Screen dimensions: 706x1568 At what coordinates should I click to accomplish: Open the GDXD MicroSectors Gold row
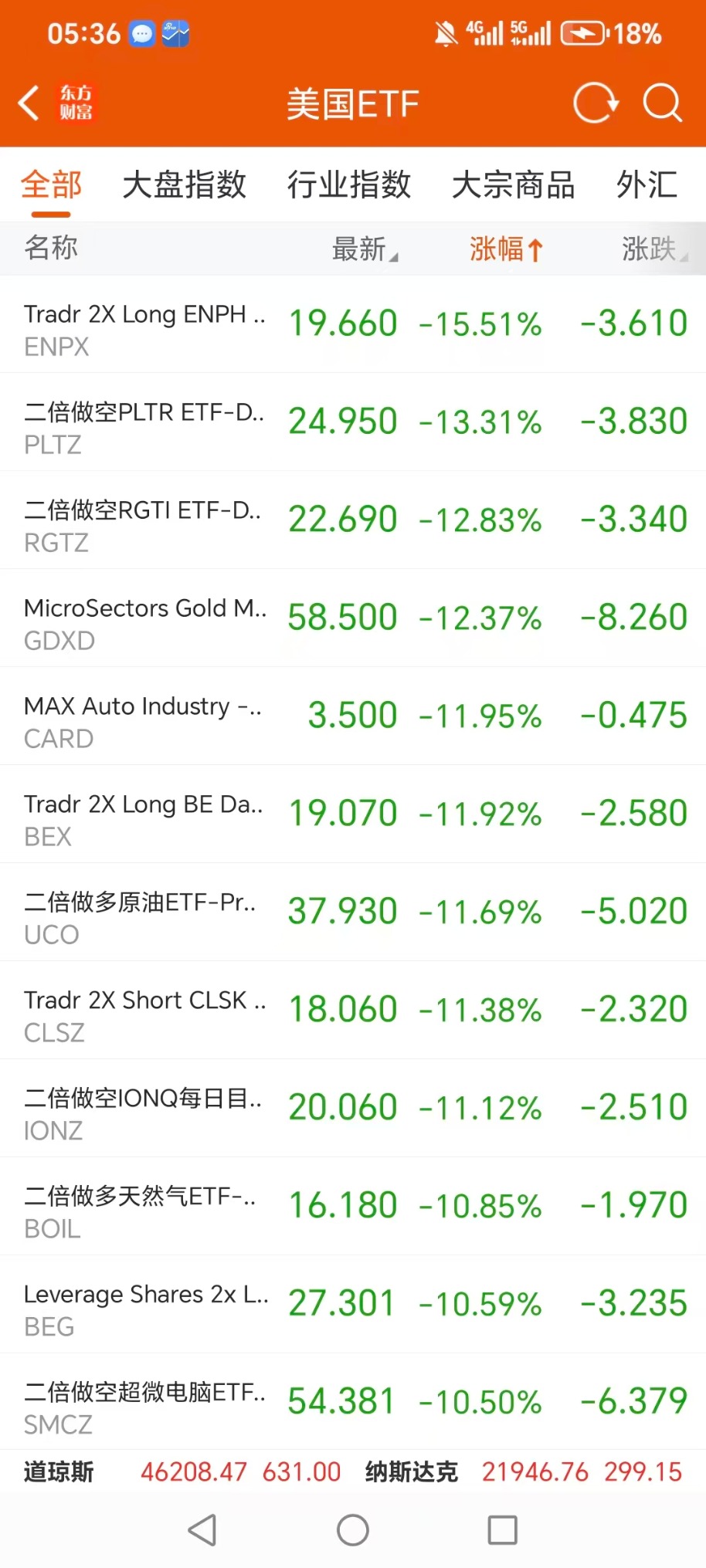(x=353, y=618)
